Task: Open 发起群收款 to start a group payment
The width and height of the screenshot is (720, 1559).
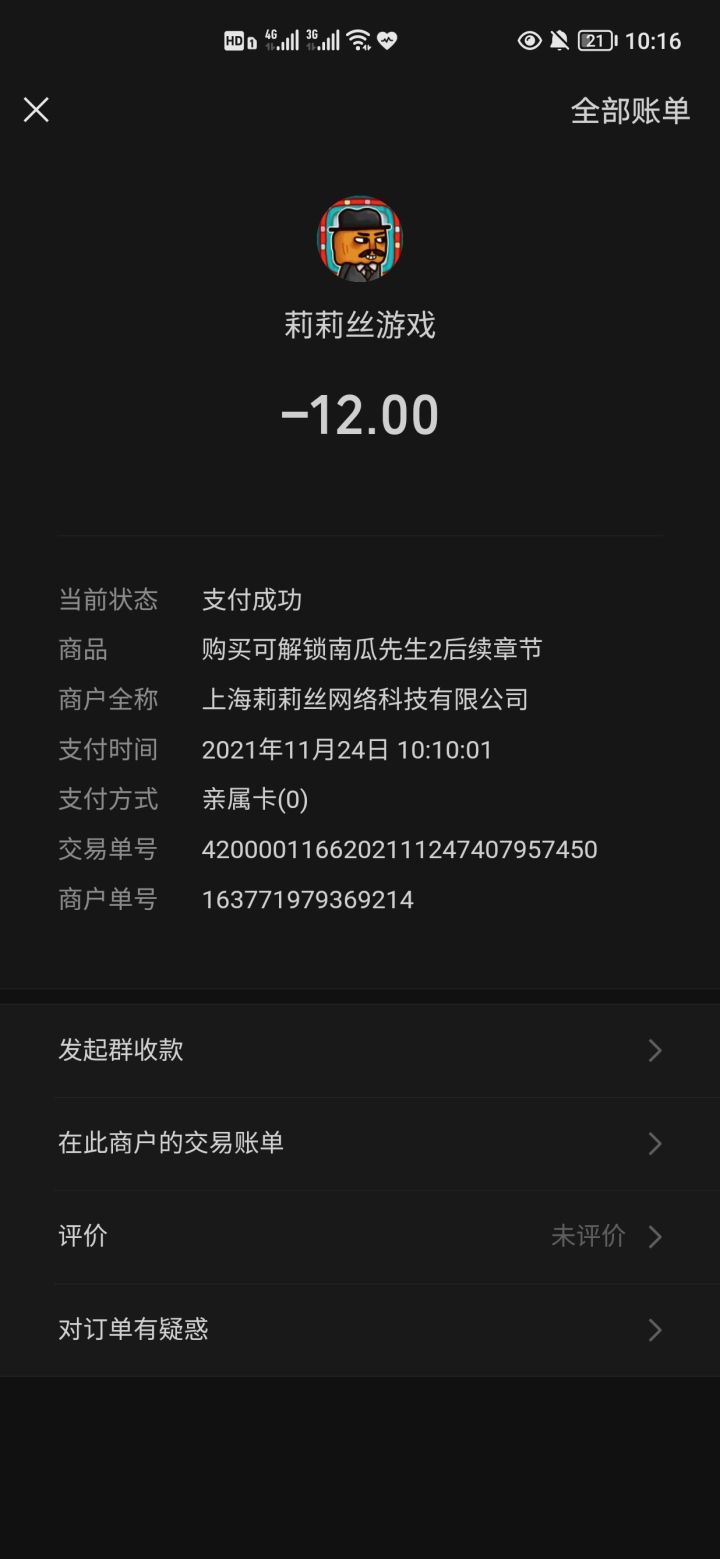Action: pos(122,1050)
